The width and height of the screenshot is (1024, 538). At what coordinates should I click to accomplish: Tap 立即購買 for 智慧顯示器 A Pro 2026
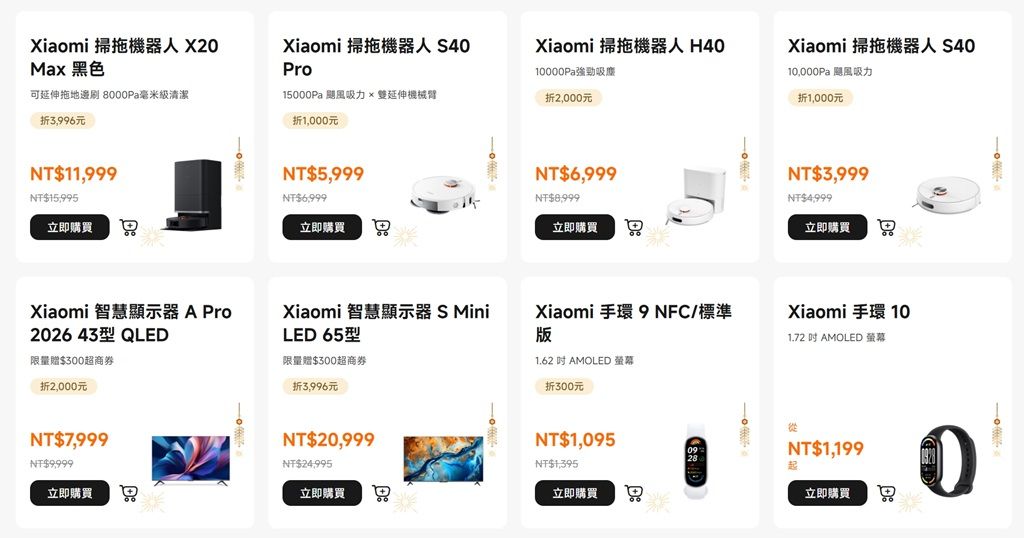(x=70, y=493)
